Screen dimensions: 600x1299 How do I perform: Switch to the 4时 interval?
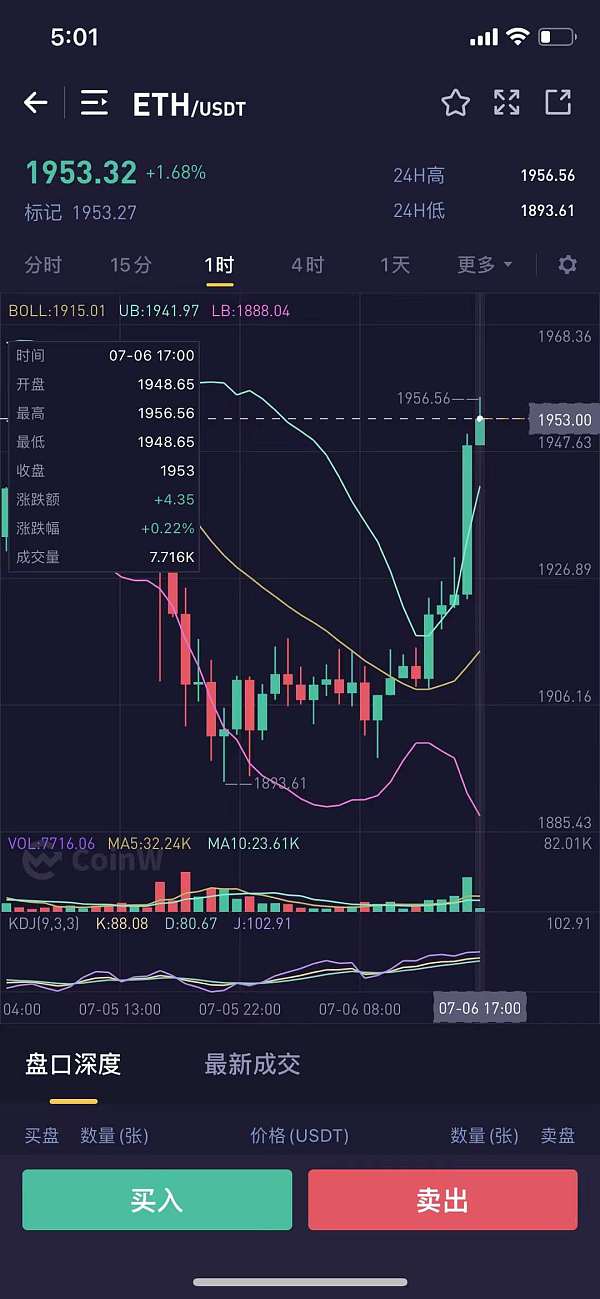tap(307, 265)
